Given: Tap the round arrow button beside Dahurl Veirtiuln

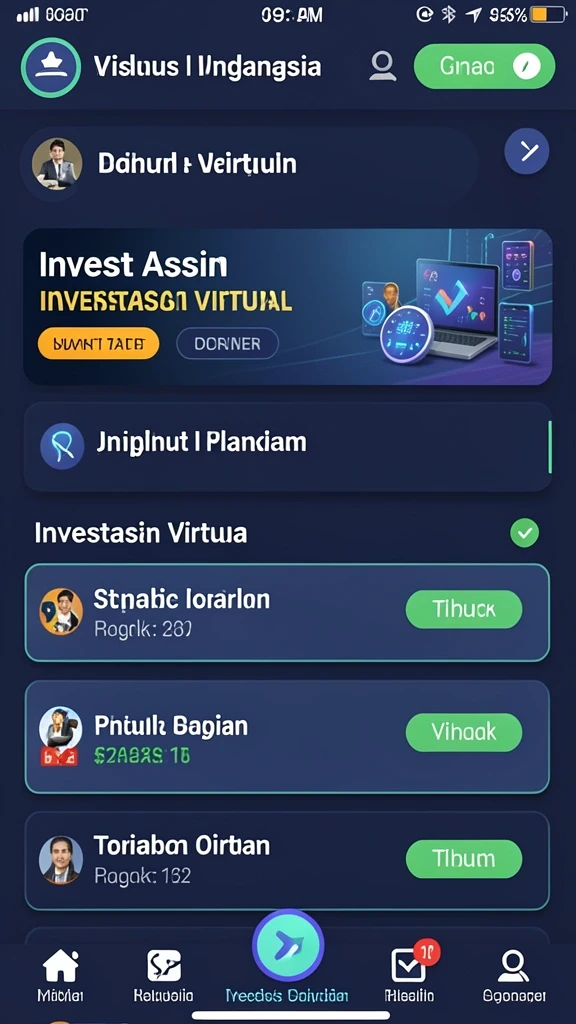Looking at the screenshot, I should [x=527, y=152].
